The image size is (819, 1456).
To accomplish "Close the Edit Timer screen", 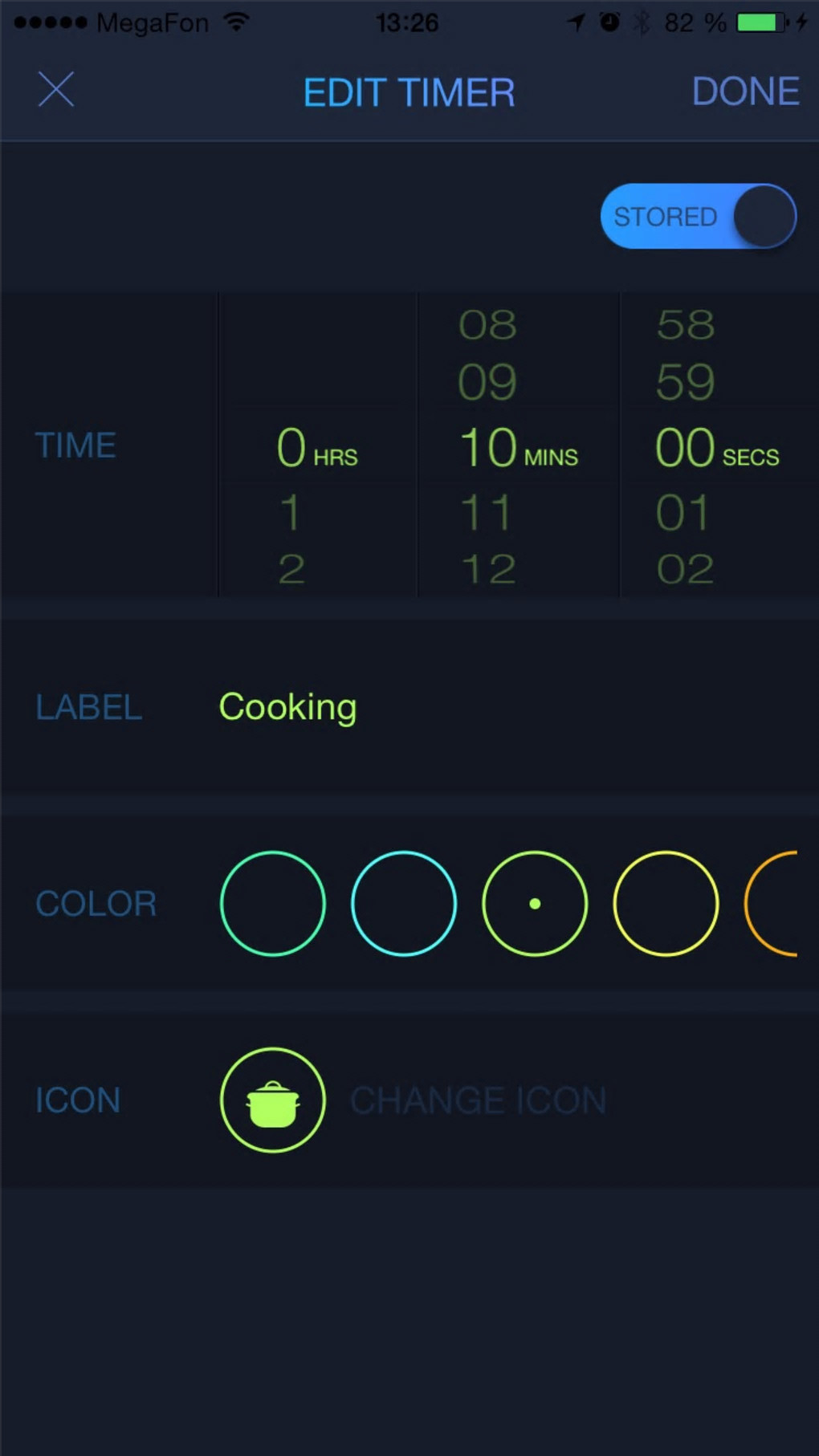I will pyautogui.click(x=56, y=89).
